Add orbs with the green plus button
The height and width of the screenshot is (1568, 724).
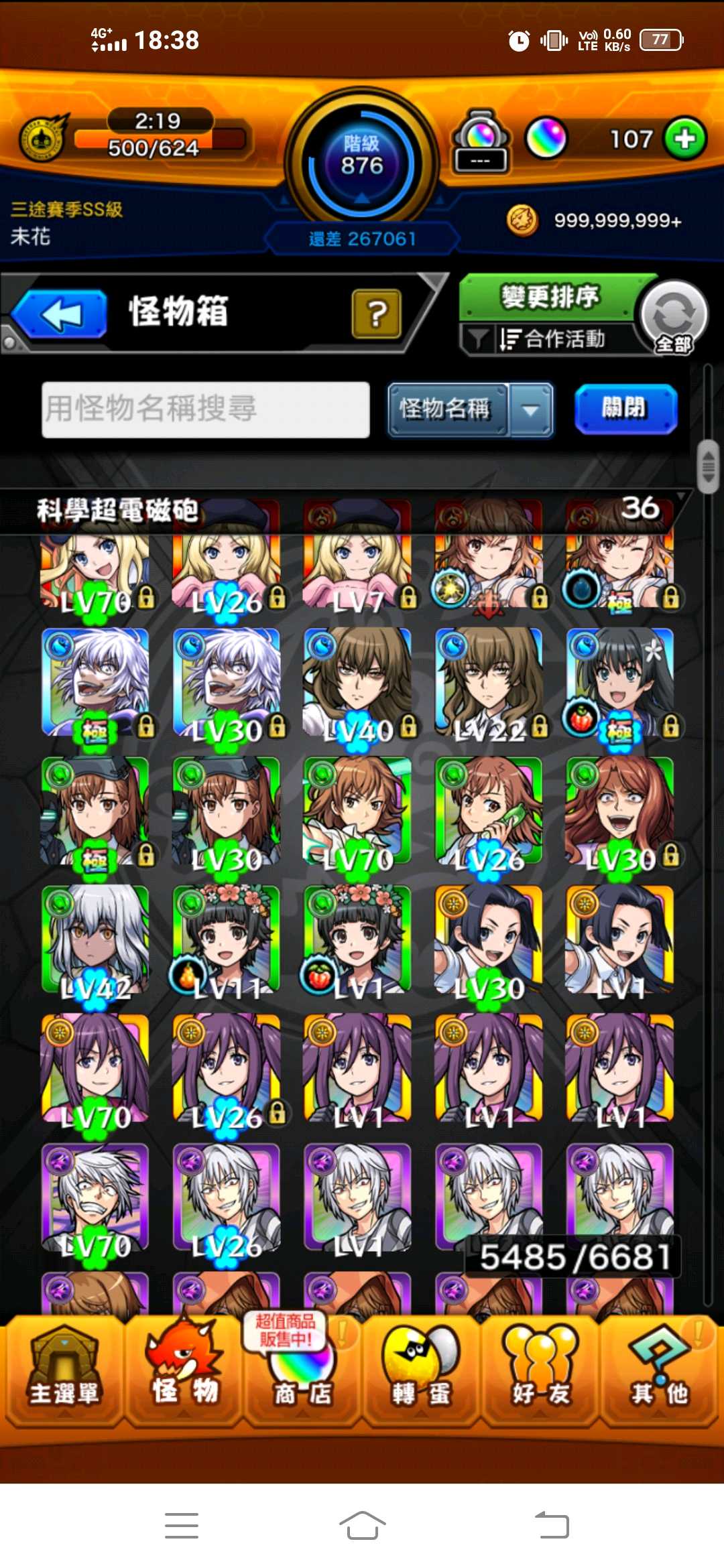684,139
